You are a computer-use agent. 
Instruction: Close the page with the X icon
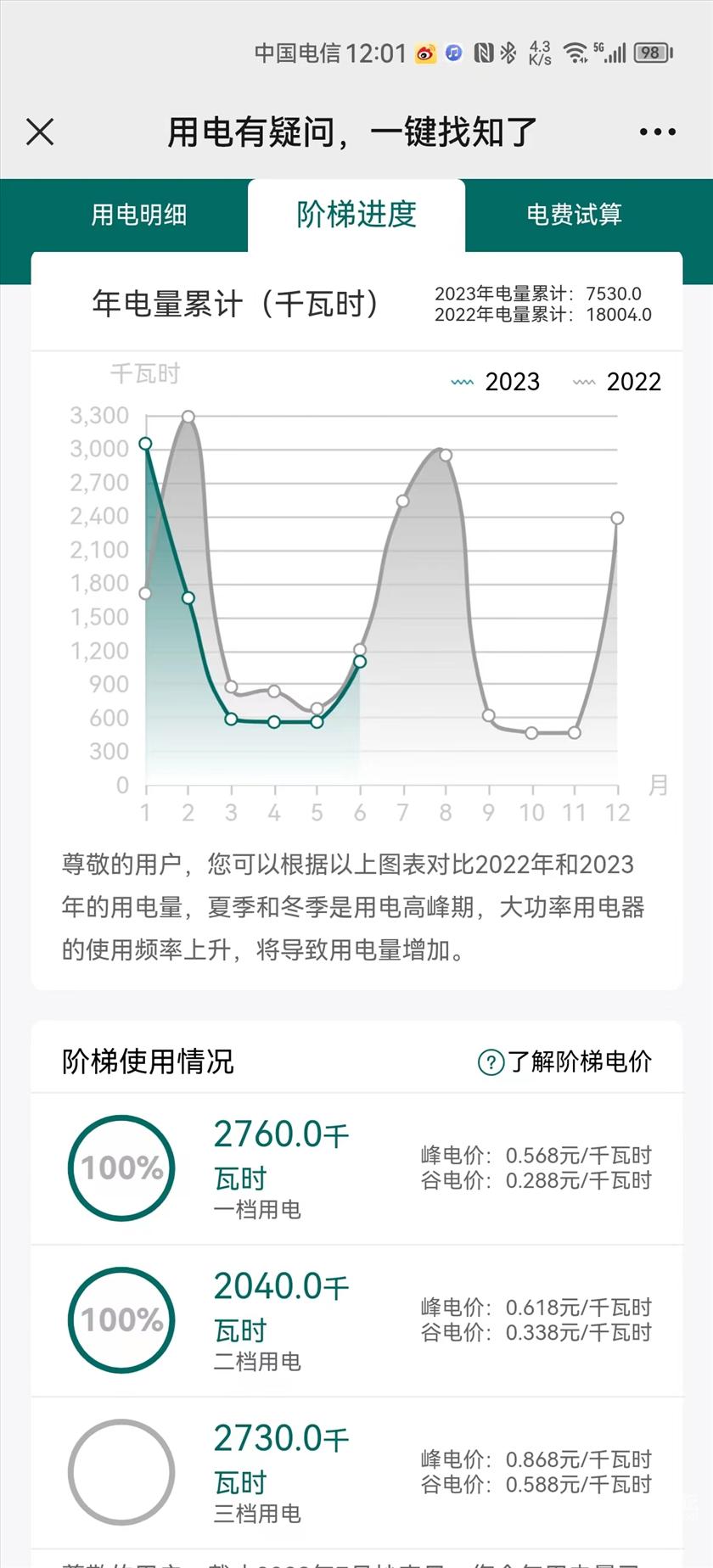click(40, 132)
